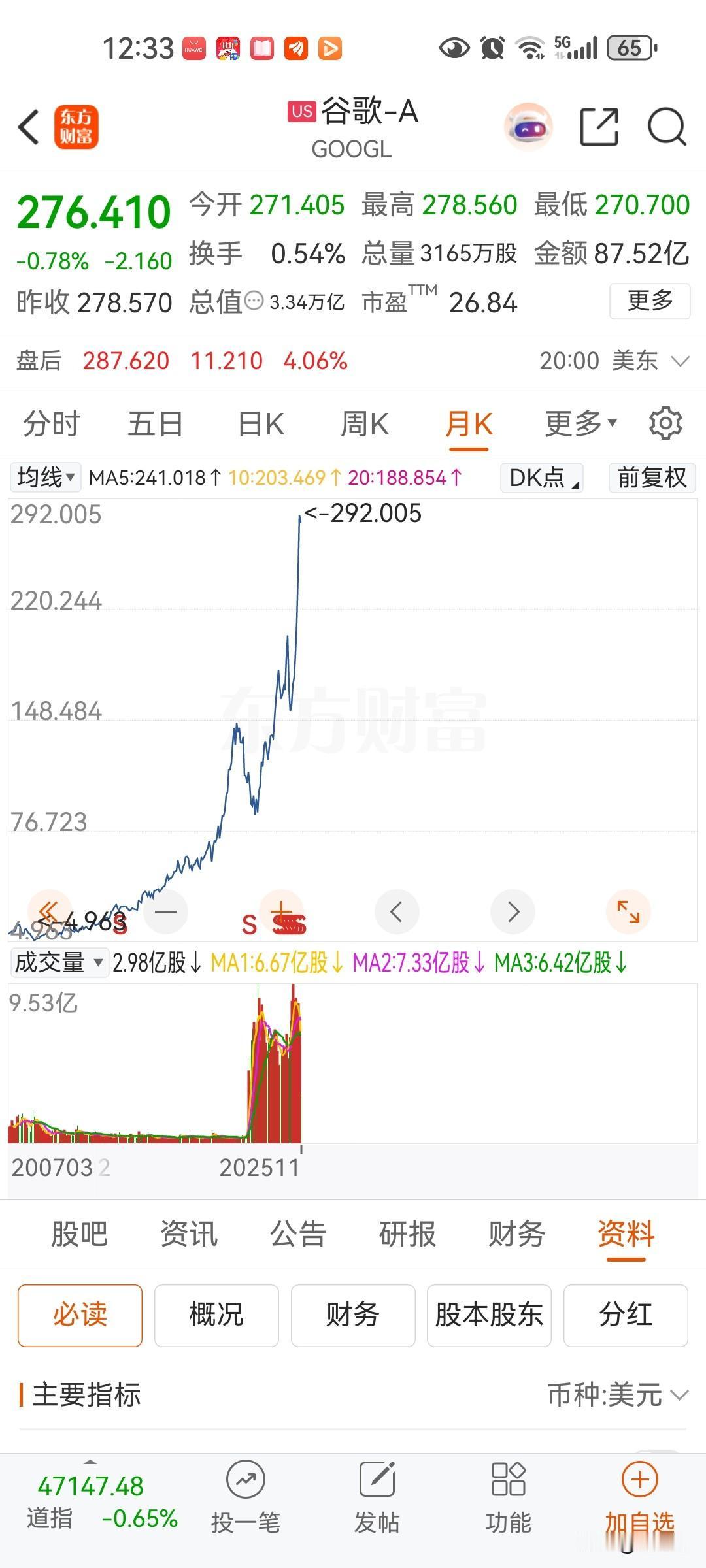Open the chart settings gear

pos(666,423)
